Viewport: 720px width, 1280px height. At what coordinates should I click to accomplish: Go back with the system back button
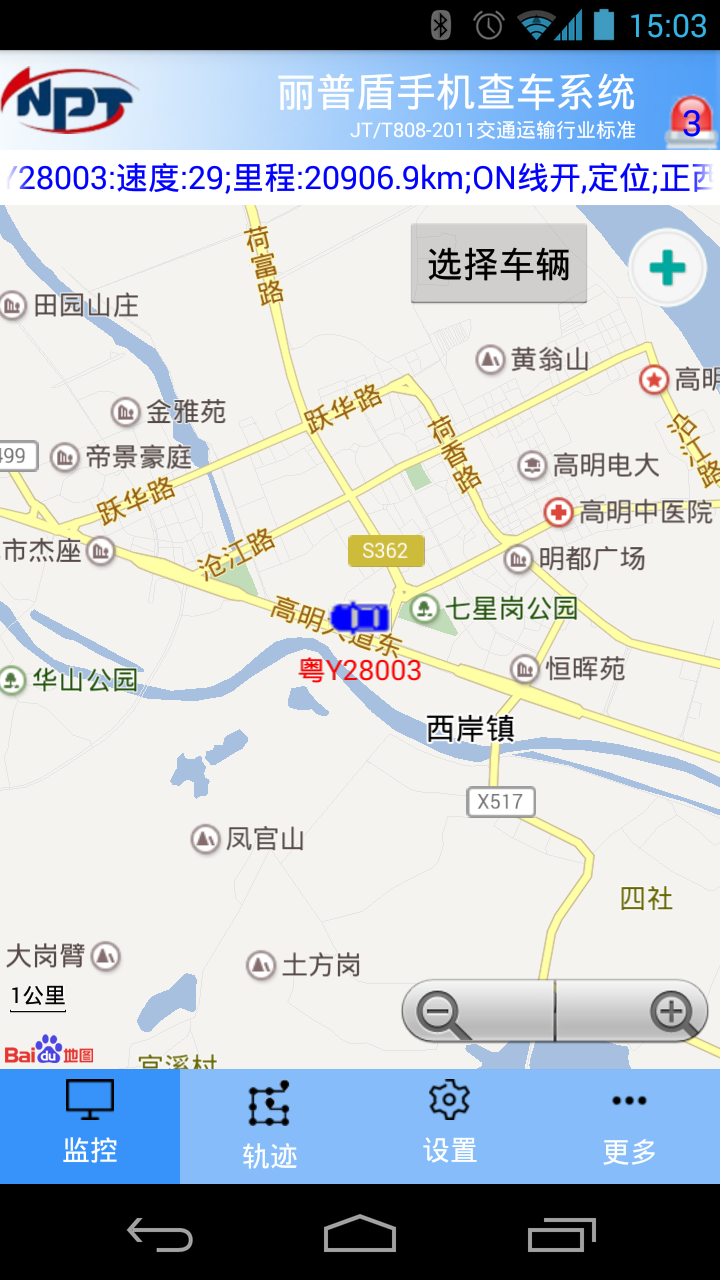coord(160,1236)
